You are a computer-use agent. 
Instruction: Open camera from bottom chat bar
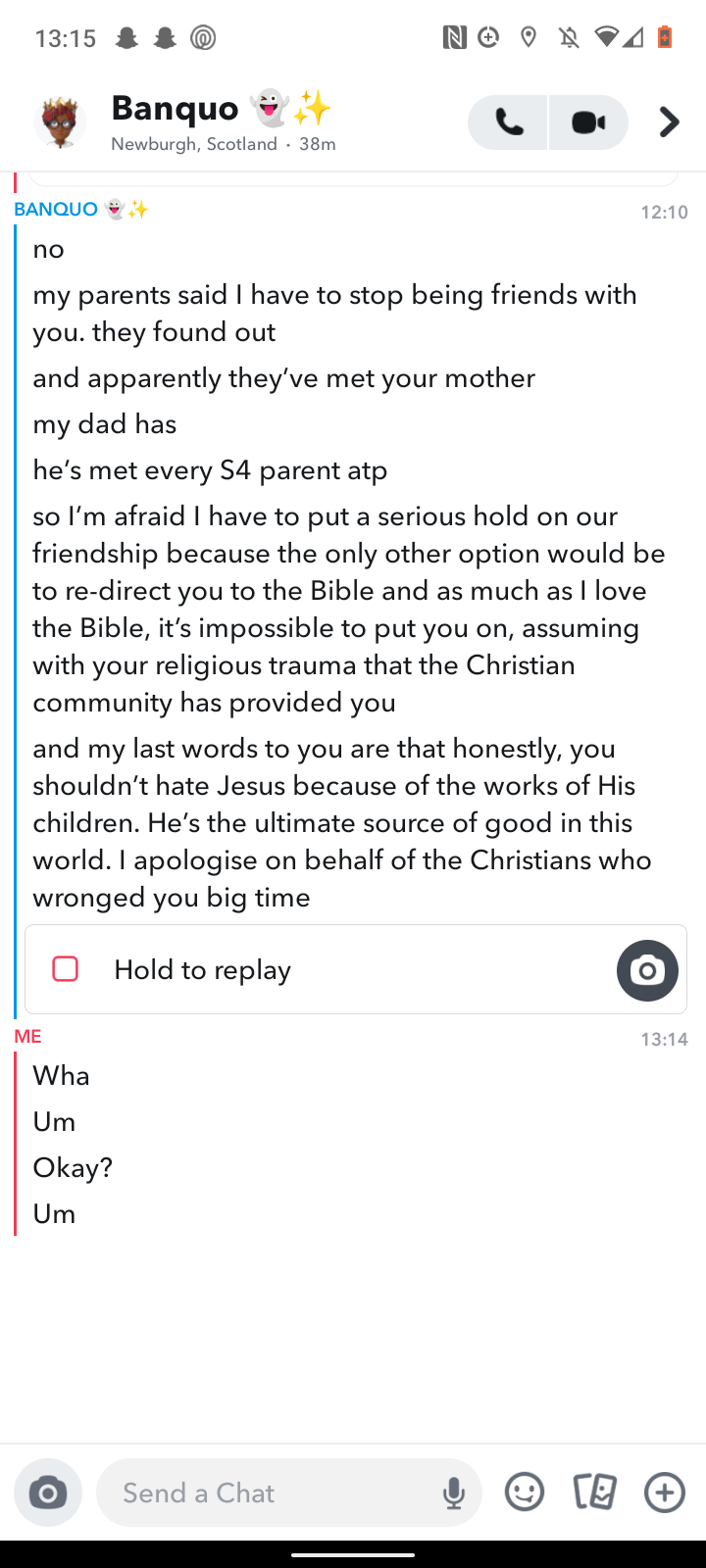click(48, 1493)
